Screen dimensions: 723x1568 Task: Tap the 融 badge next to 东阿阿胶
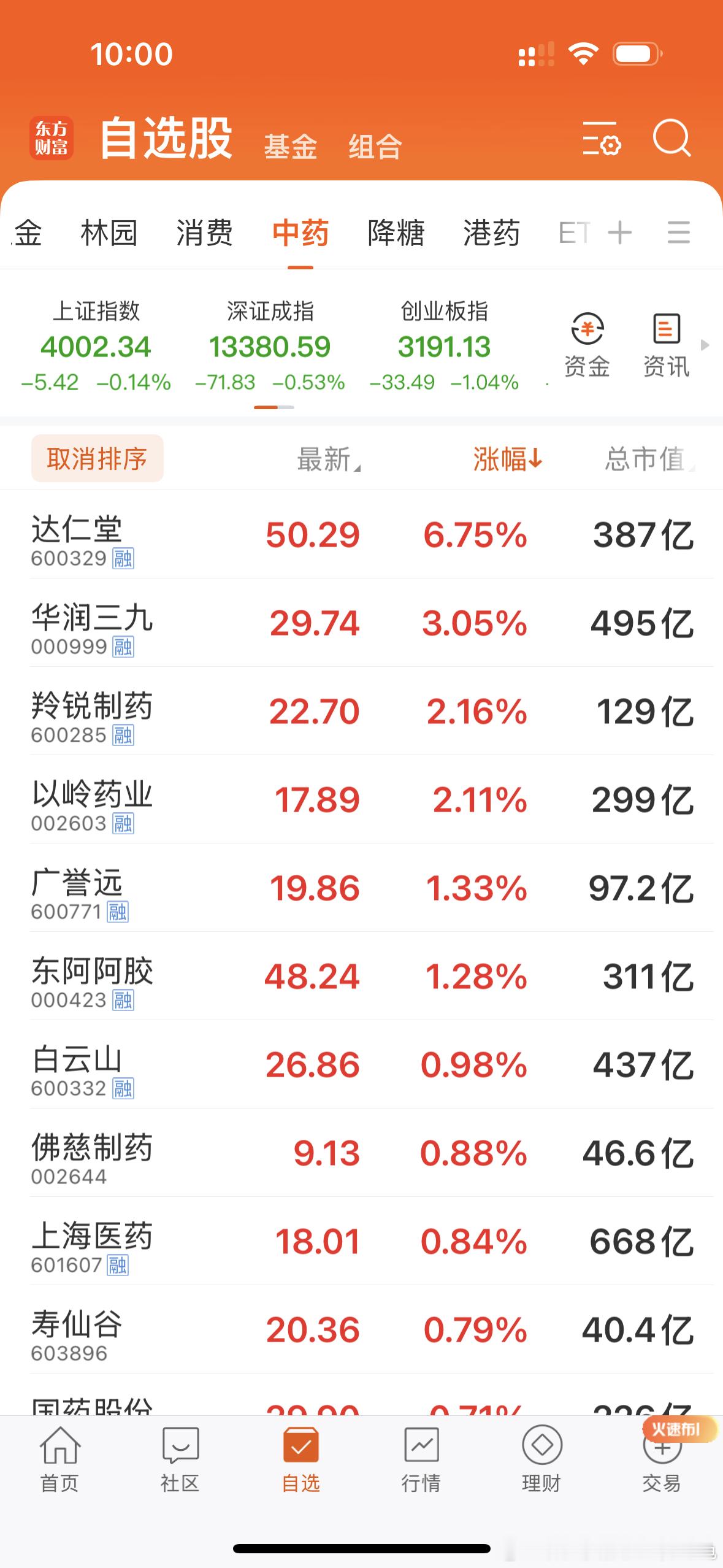123,999
